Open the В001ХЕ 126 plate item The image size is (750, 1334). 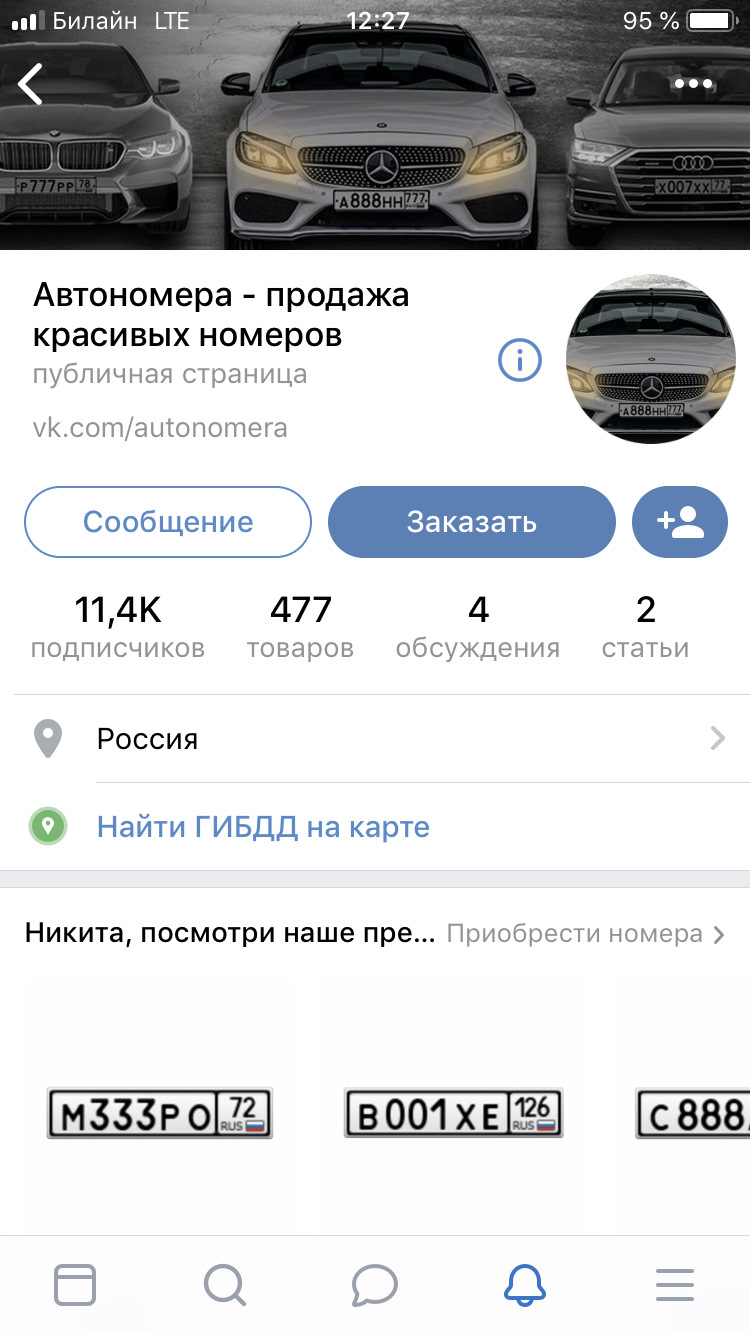click(x=453, y=1113)
